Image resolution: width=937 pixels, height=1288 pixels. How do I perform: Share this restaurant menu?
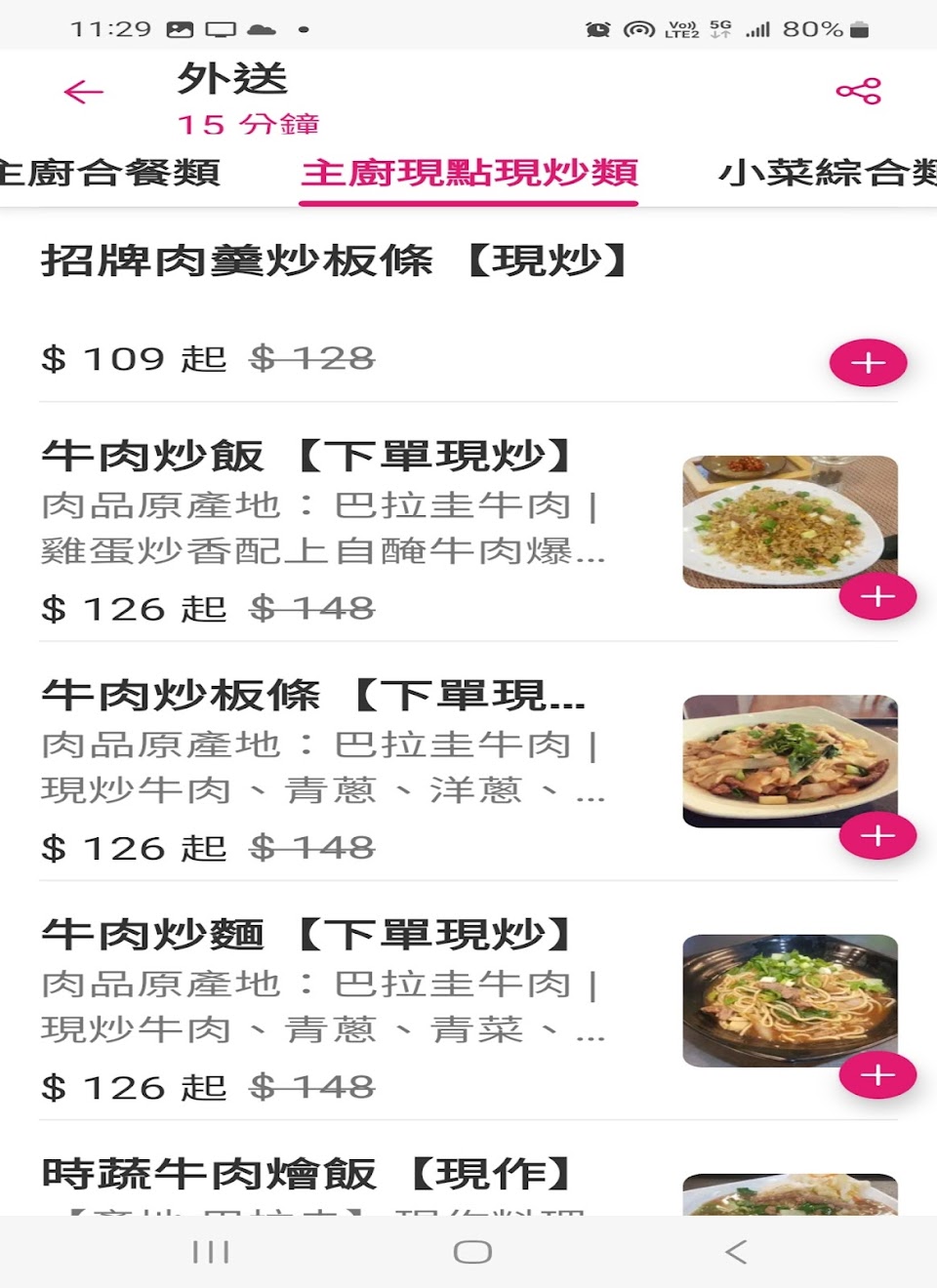pos(858,92)
